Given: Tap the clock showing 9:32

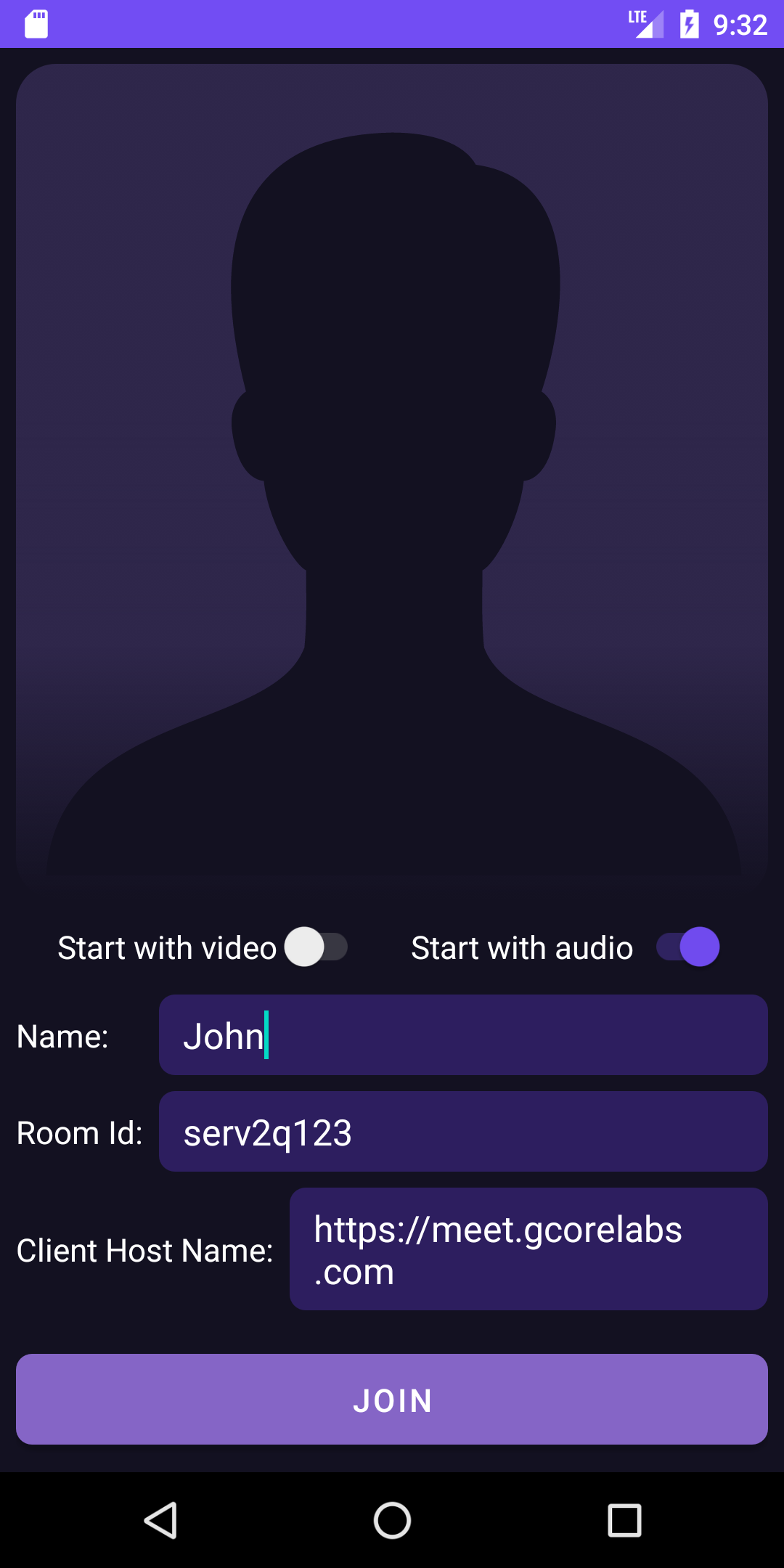Looking at the screenshot, I should pos(740,24).
